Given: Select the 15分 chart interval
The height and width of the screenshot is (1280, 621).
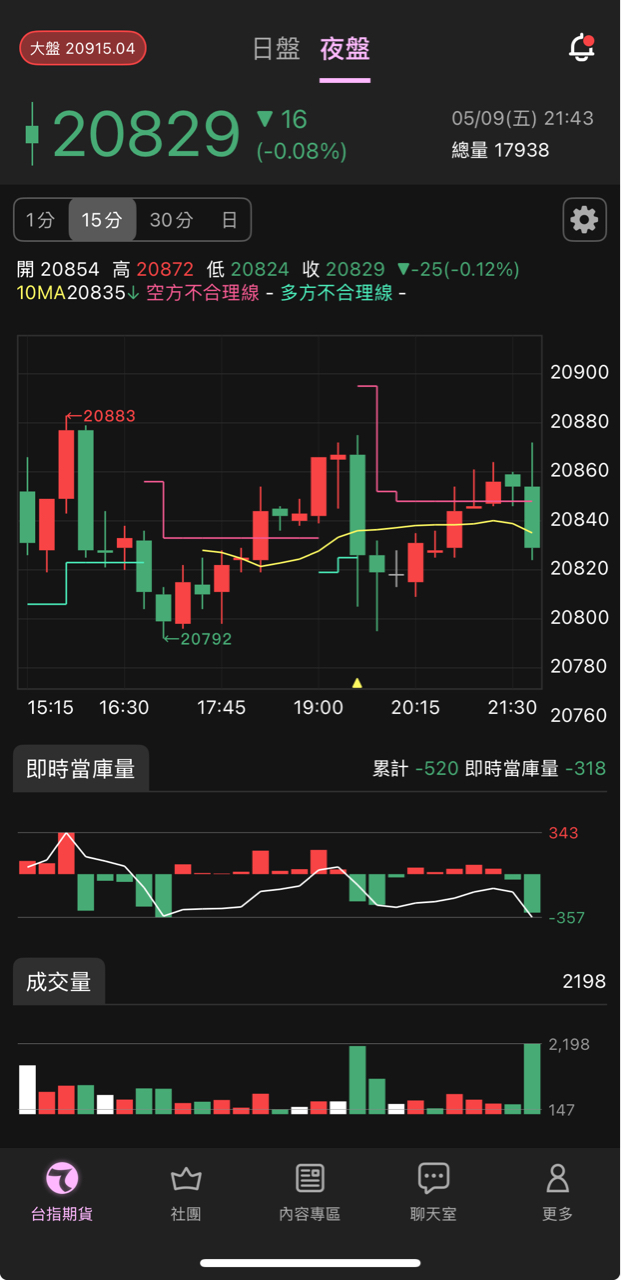Looking at the screenshot, I should pyautogui.click(x=102, y=220).
